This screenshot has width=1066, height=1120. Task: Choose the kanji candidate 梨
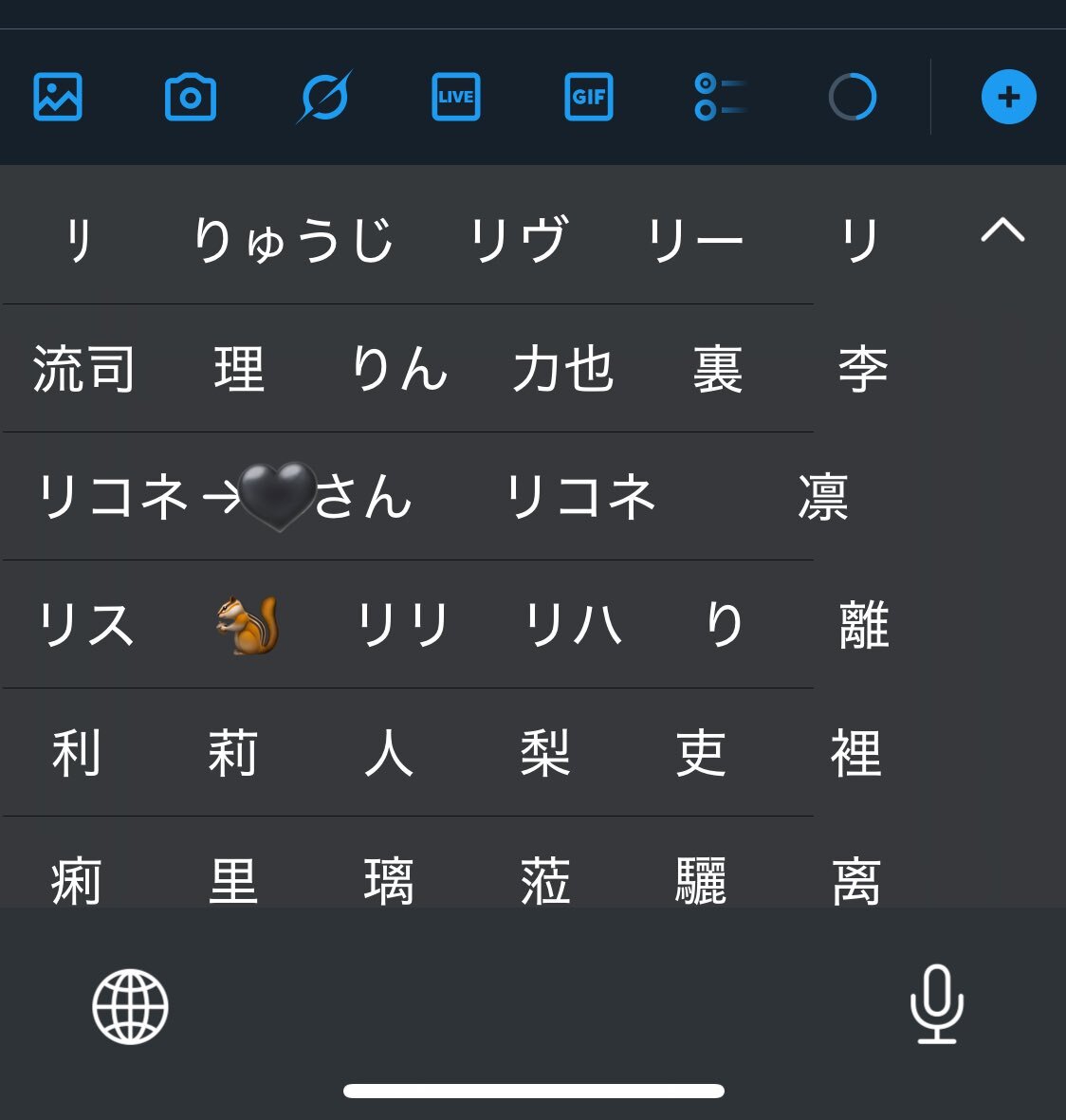click(544, 753)
